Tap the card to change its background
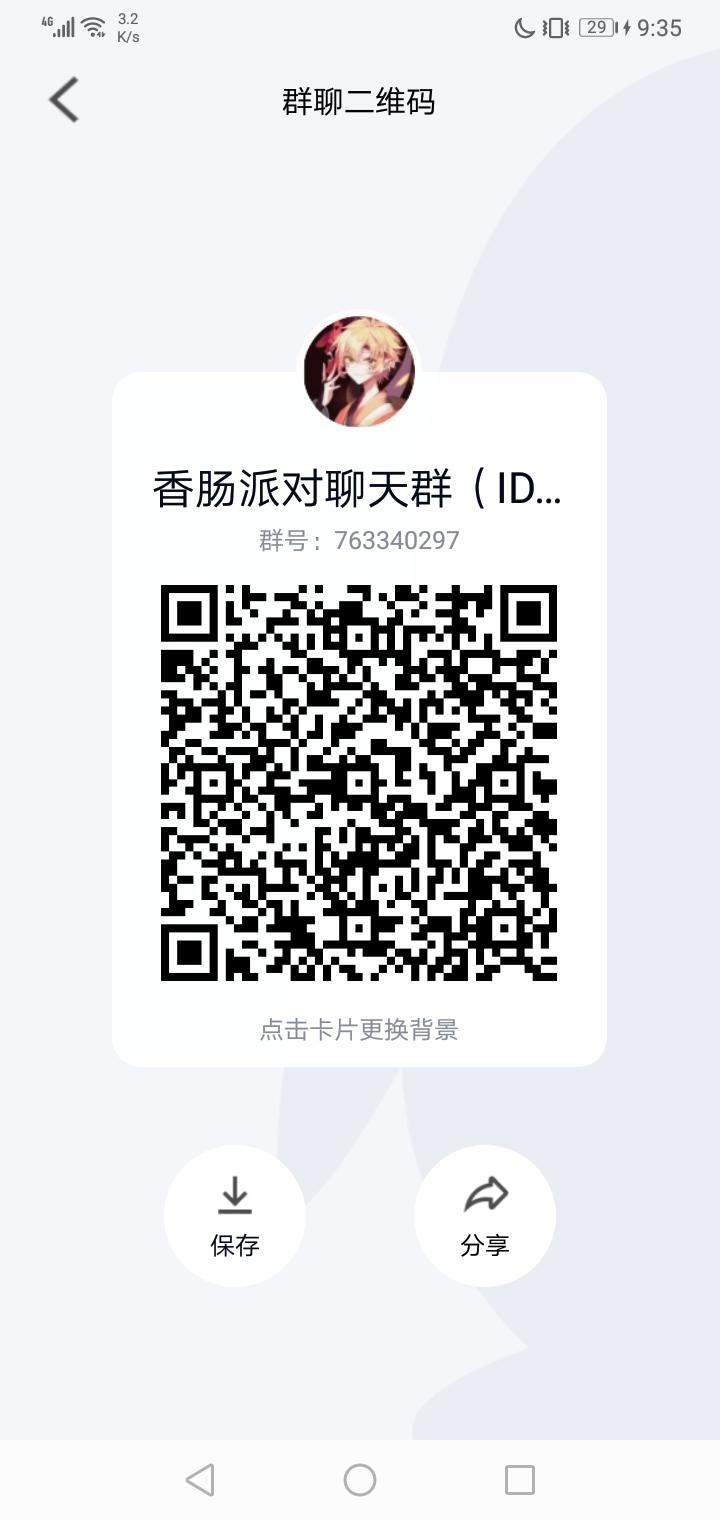Image resolution: width=720 pixels, height=1520 pixels. [360, 1030]
